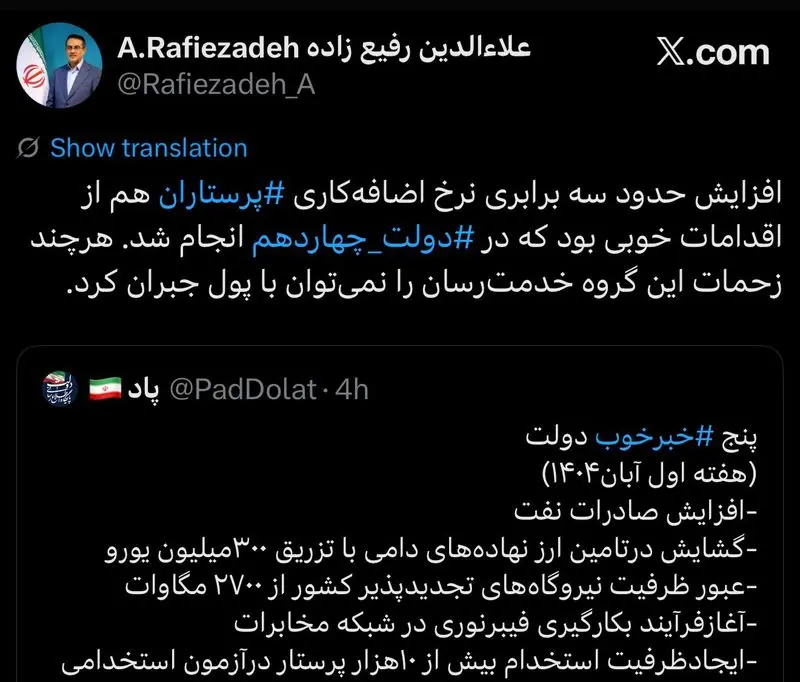Image resolution: width=800 pixels, height=682 pixels.
Task: Open the @Rafiezadeh_A profile handle
Action: click(x=216, y=84)
